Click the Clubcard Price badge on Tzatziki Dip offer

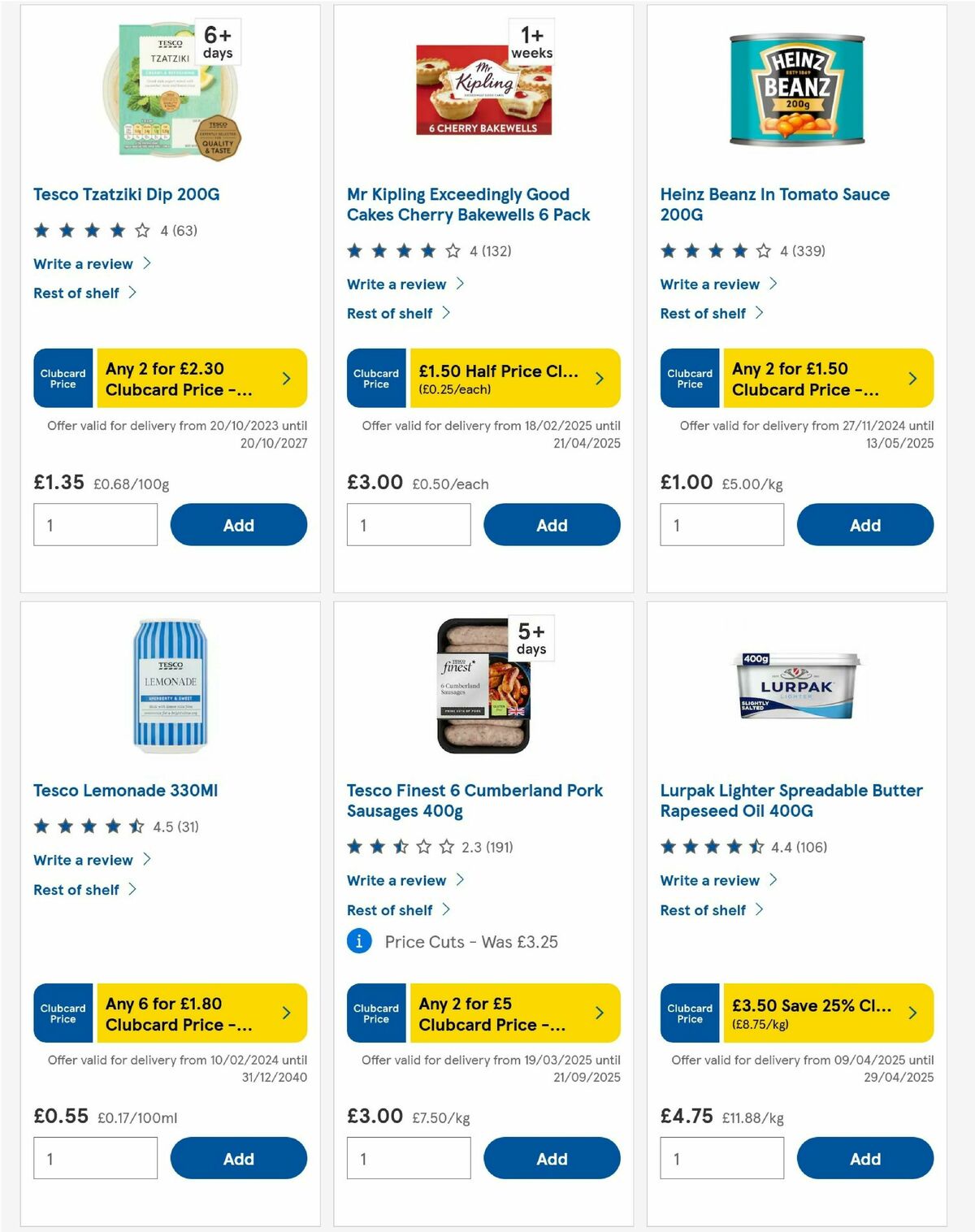63,378
